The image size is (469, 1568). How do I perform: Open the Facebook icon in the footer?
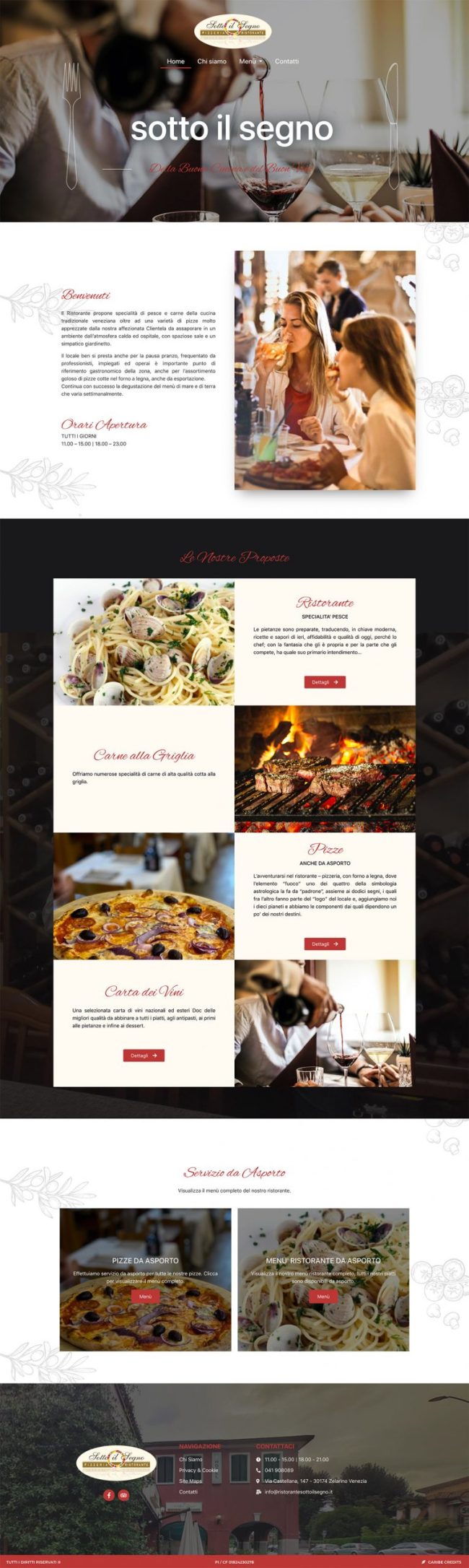point(109,1495)
